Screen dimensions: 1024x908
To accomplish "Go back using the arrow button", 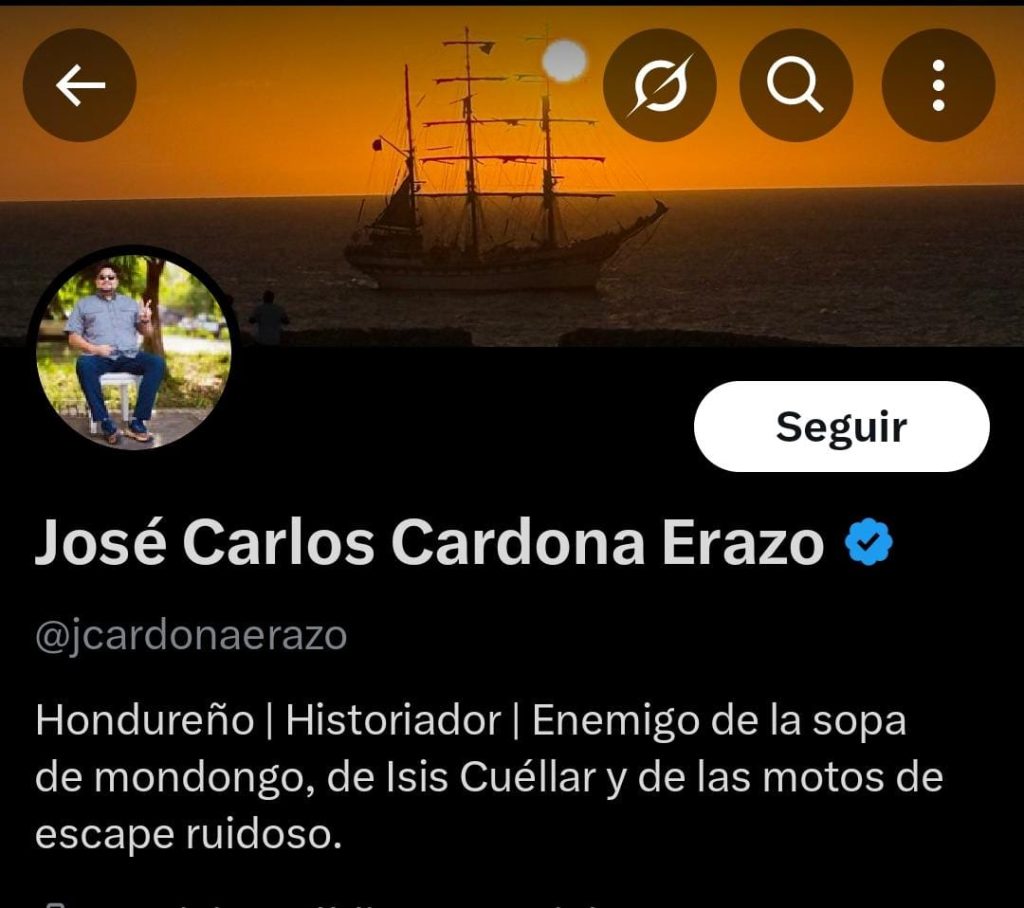I will point(80,85).
